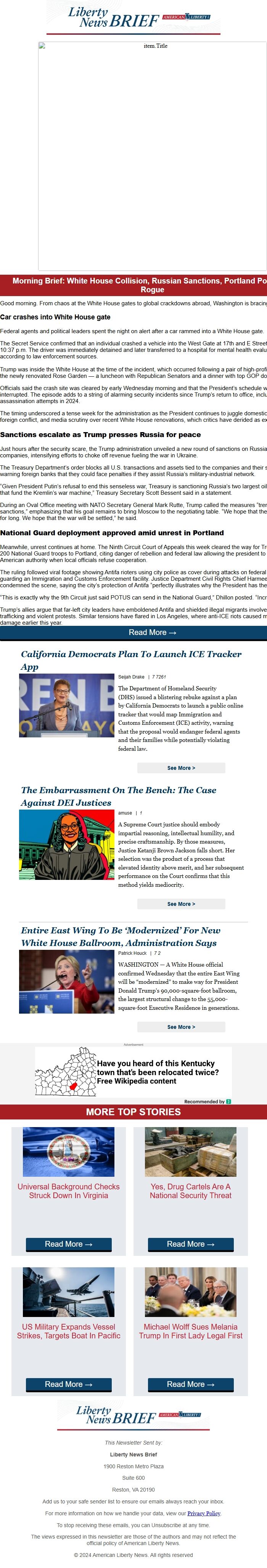Tap See More under the ICE Tracker story
Image resolution: width=267 pixels, height=1568 pixels.
pyautogui.click(x=181, y=768)
